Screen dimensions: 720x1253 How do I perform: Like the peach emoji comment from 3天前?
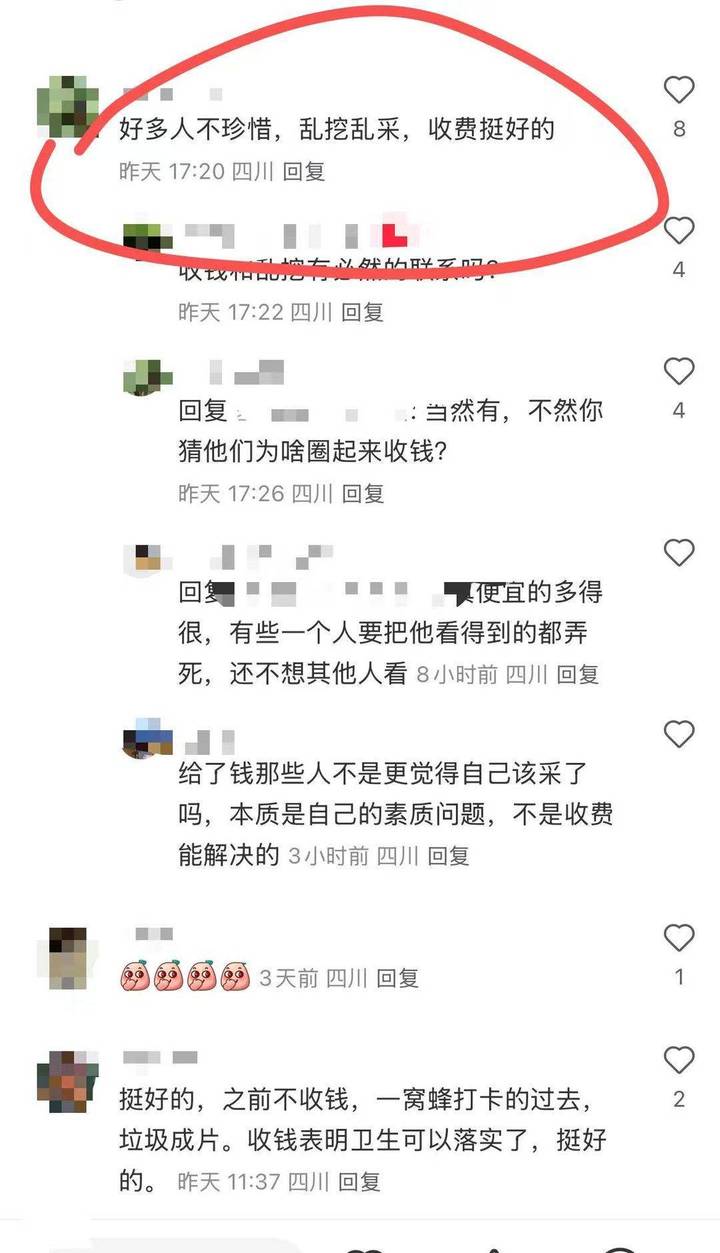[679, 938]
